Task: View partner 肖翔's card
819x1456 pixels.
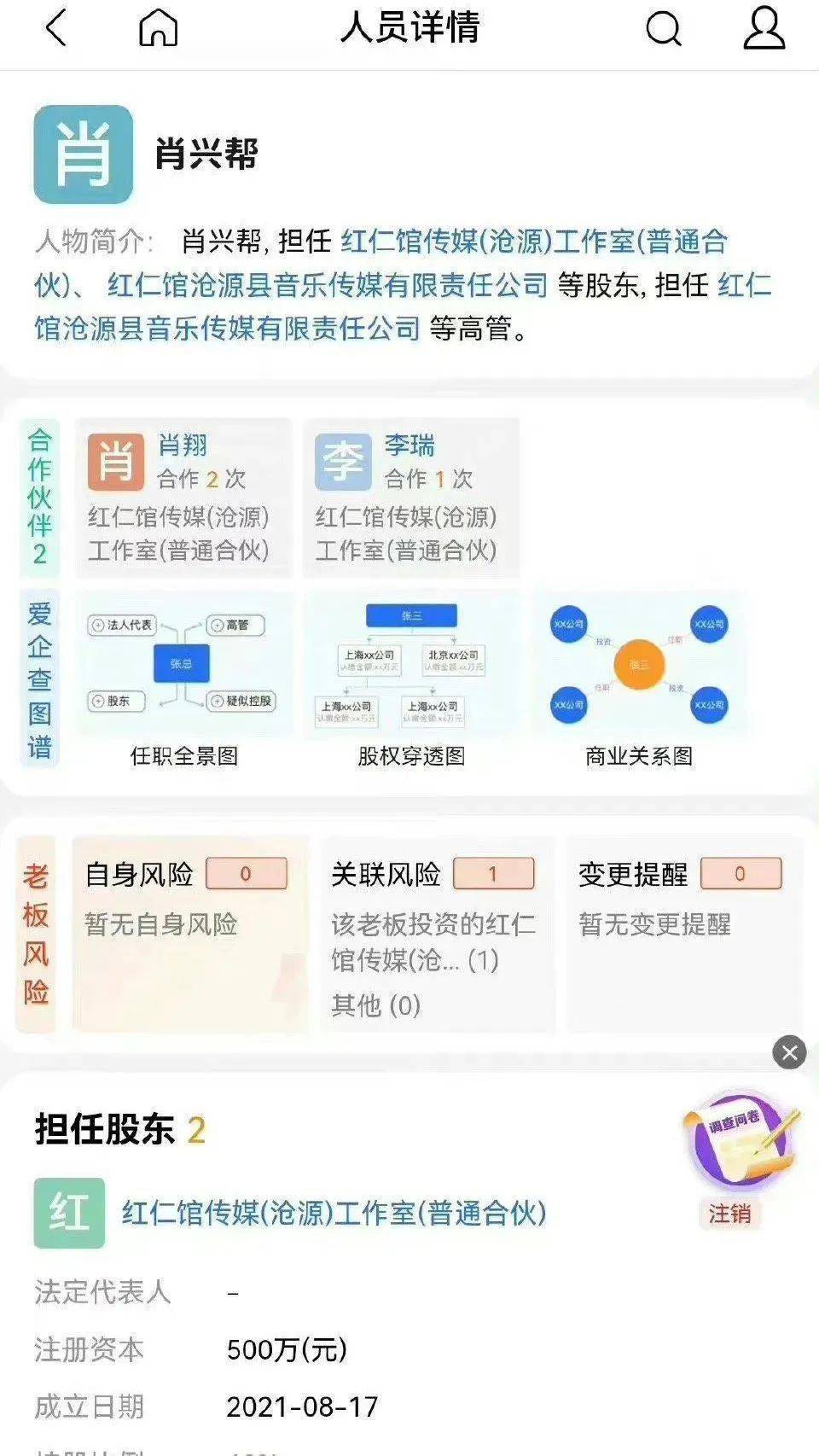Action: 183,498
